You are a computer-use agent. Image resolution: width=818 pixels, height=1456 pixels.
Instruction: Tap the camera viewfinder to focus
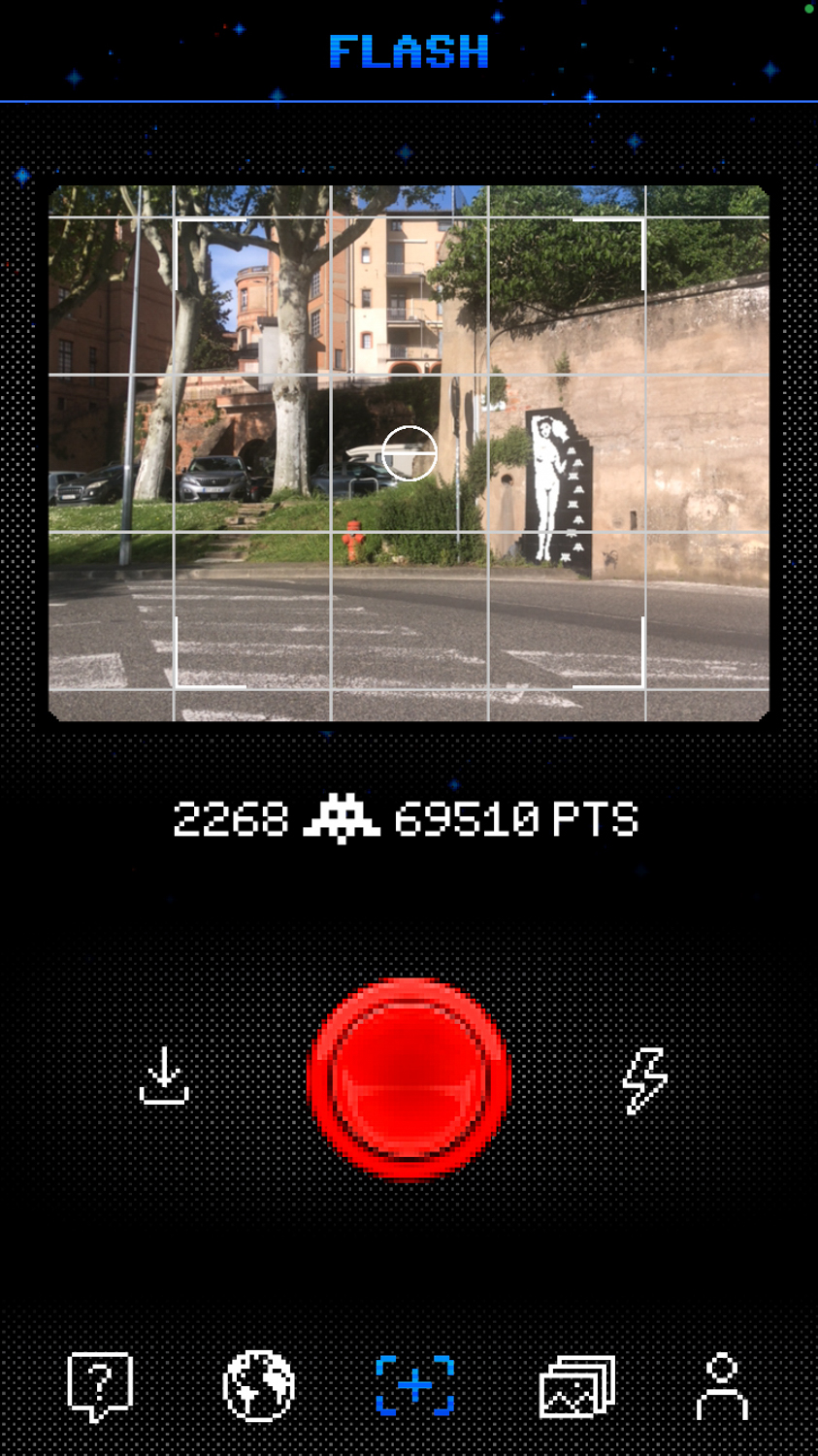(x=409, y=453)
